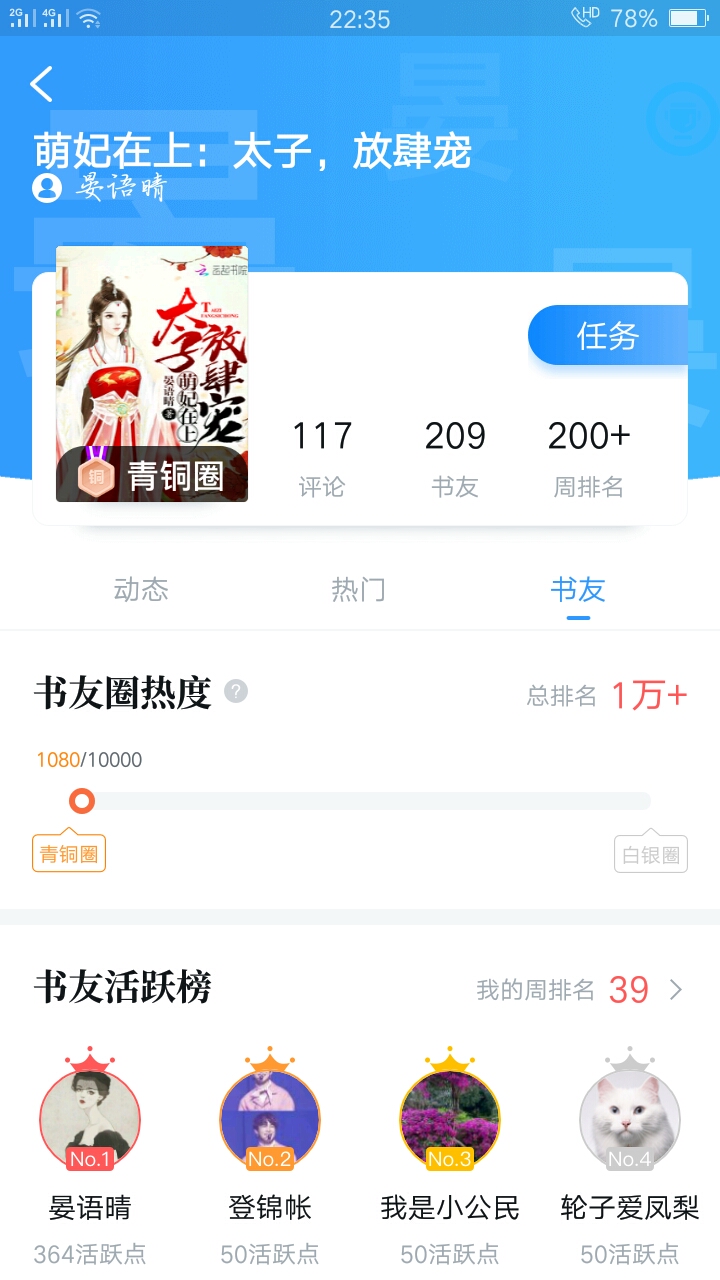Go back using the top-left arrow

click(x=42, y=85)
